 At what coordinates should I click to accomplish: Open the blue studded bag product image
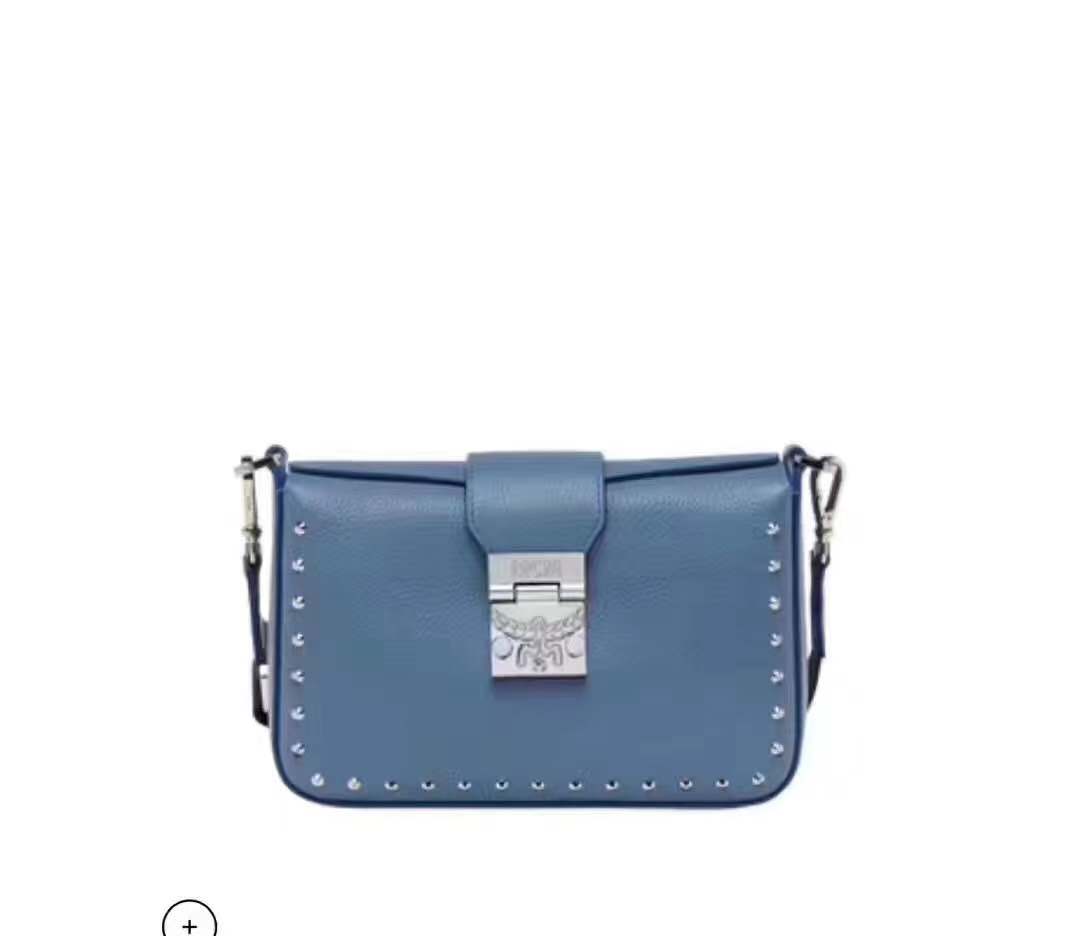pos(538,625)
